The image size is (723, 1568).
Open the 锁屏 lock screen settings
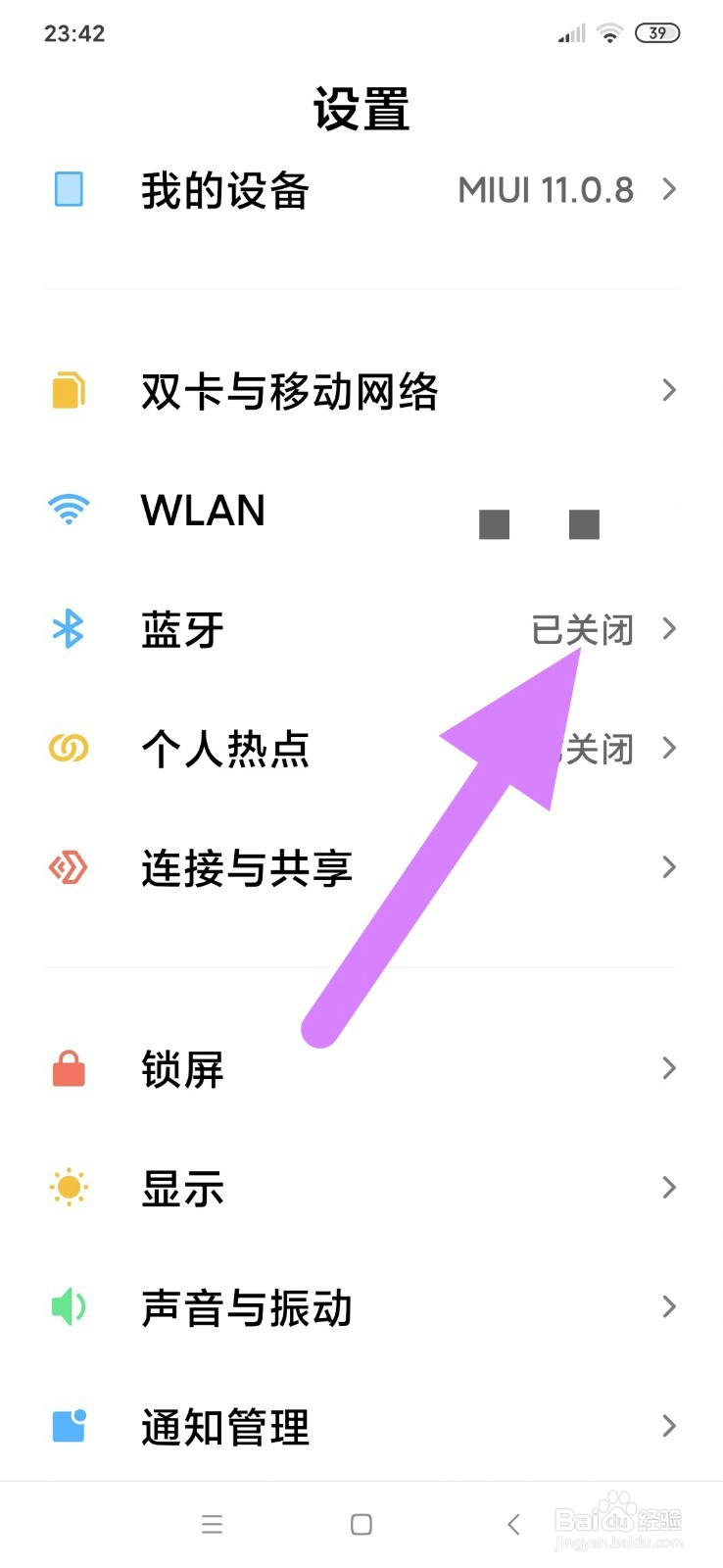(x=181, y=1068)
